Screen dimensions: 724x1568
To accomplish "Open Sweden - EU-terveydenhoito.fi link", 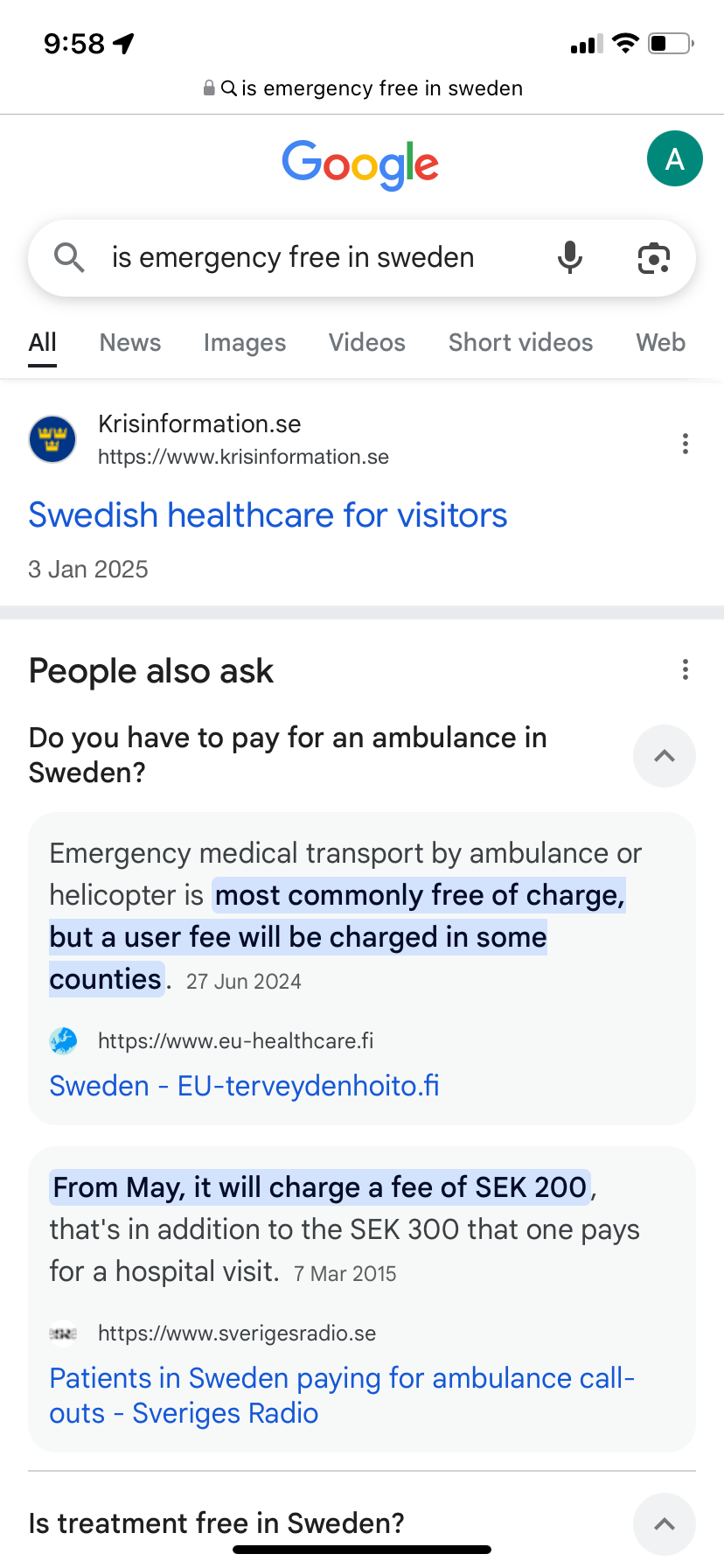I will (245, 1086).
